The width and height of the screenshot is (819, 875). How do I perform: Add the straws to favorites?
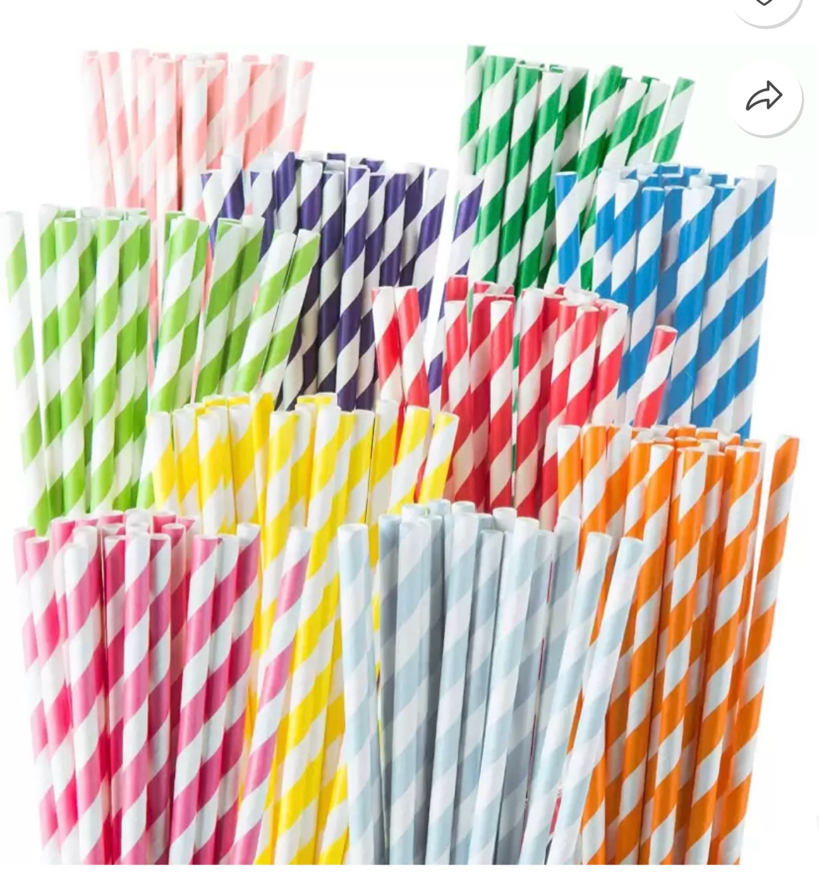coord(764,5)
